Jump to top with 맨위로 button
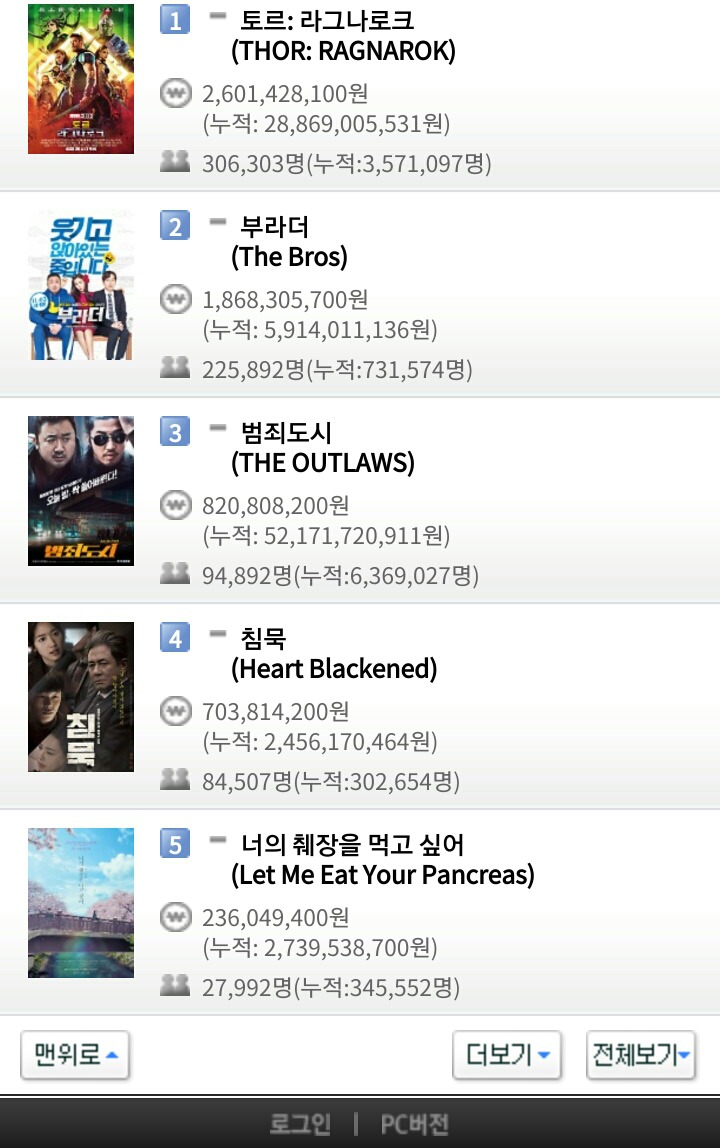This screenshot has height=1148, width=720. [x=75, y=1055]
